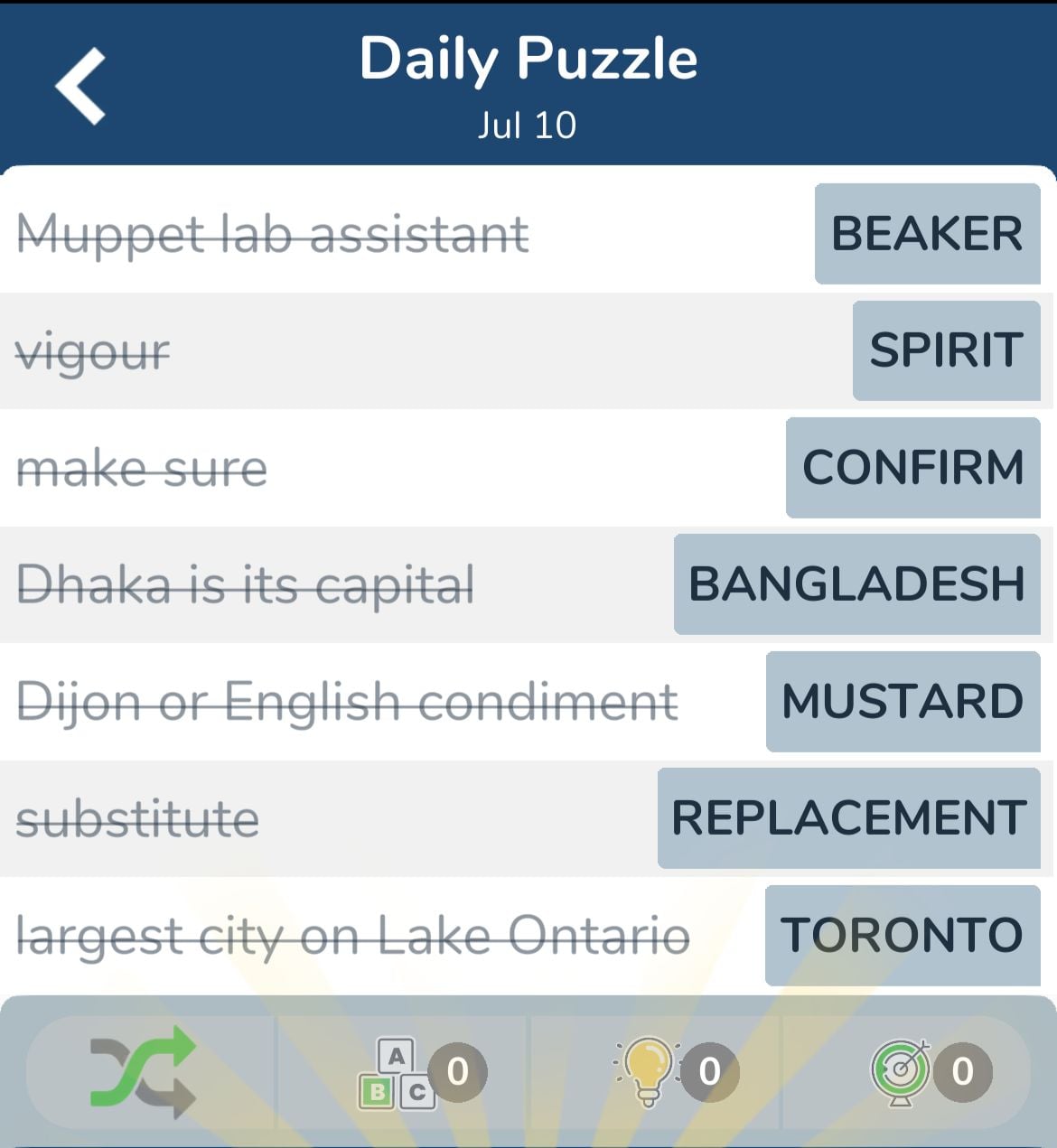Use the lightbulb hint

647,1071
